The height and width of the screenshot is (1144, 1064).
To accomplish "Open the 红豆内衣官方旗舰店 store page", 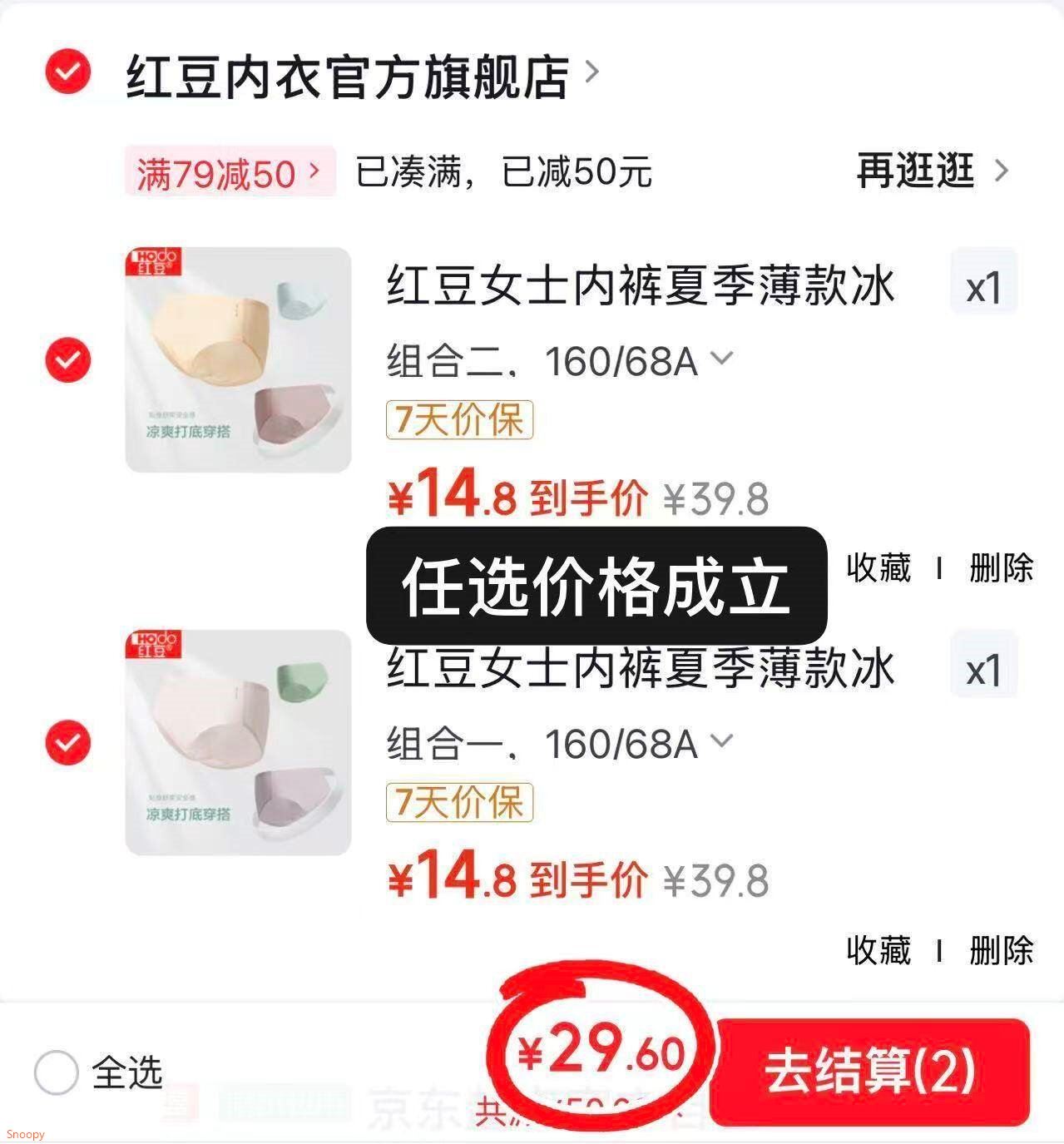I will [349, 75].
